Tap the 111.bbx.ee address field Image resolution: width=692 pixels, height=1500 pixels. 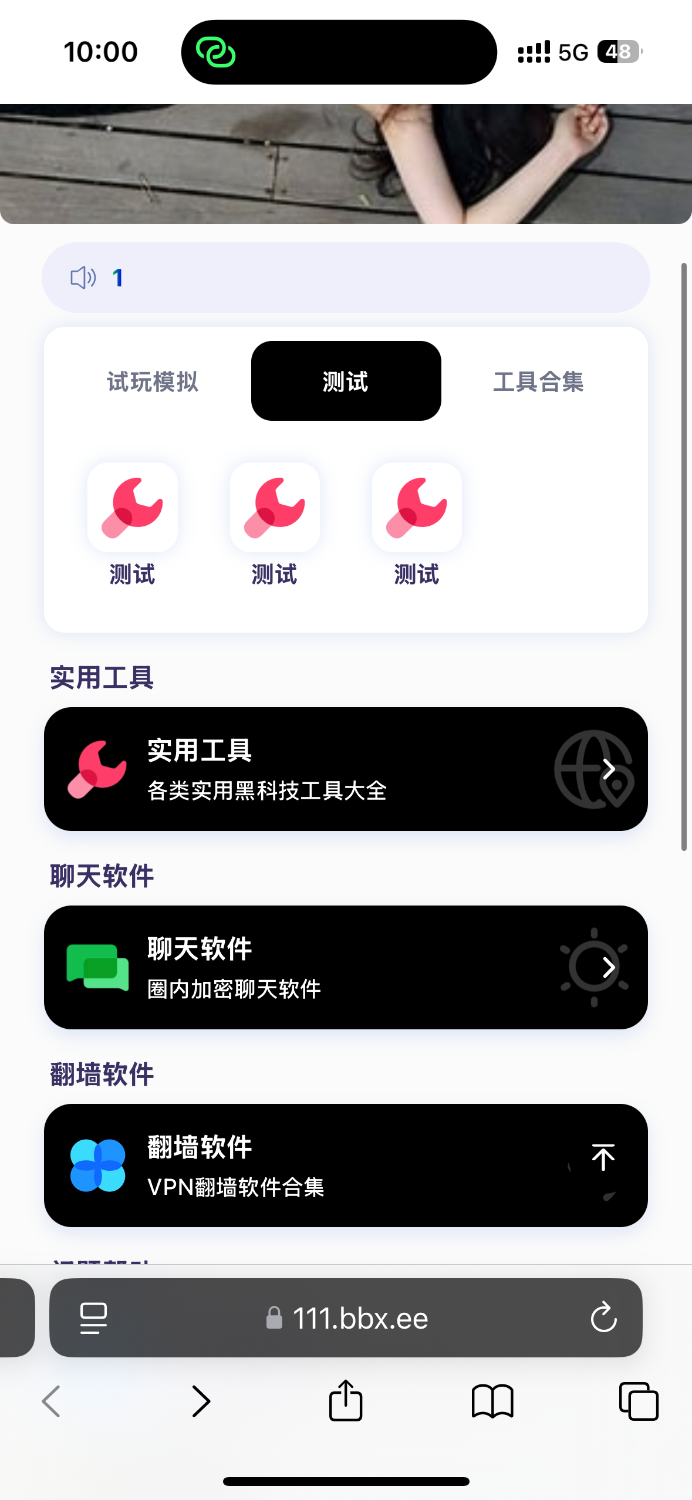point(348,1318)
